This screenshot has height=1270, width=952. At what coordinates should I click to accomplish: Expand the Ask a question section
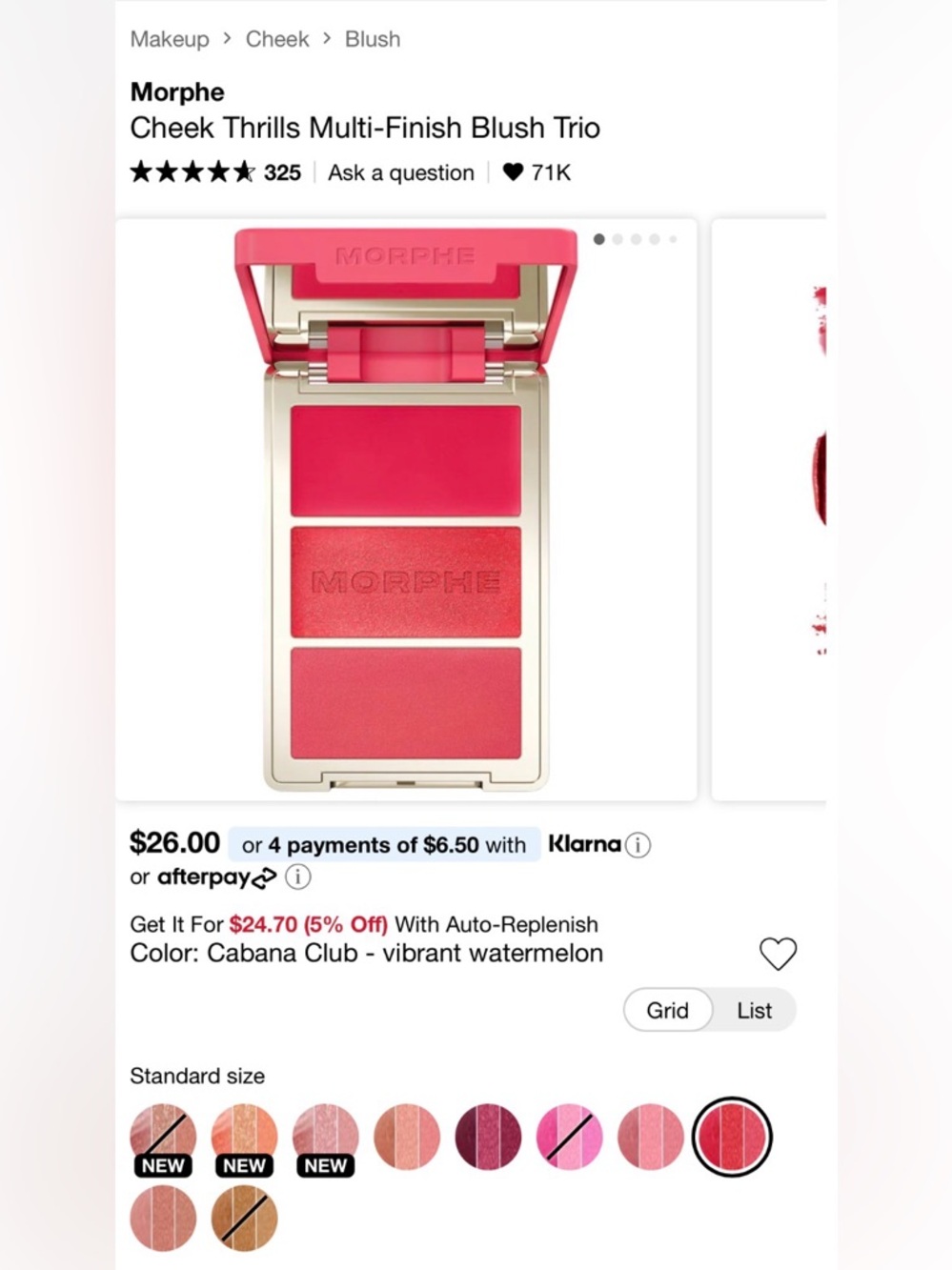400,172
